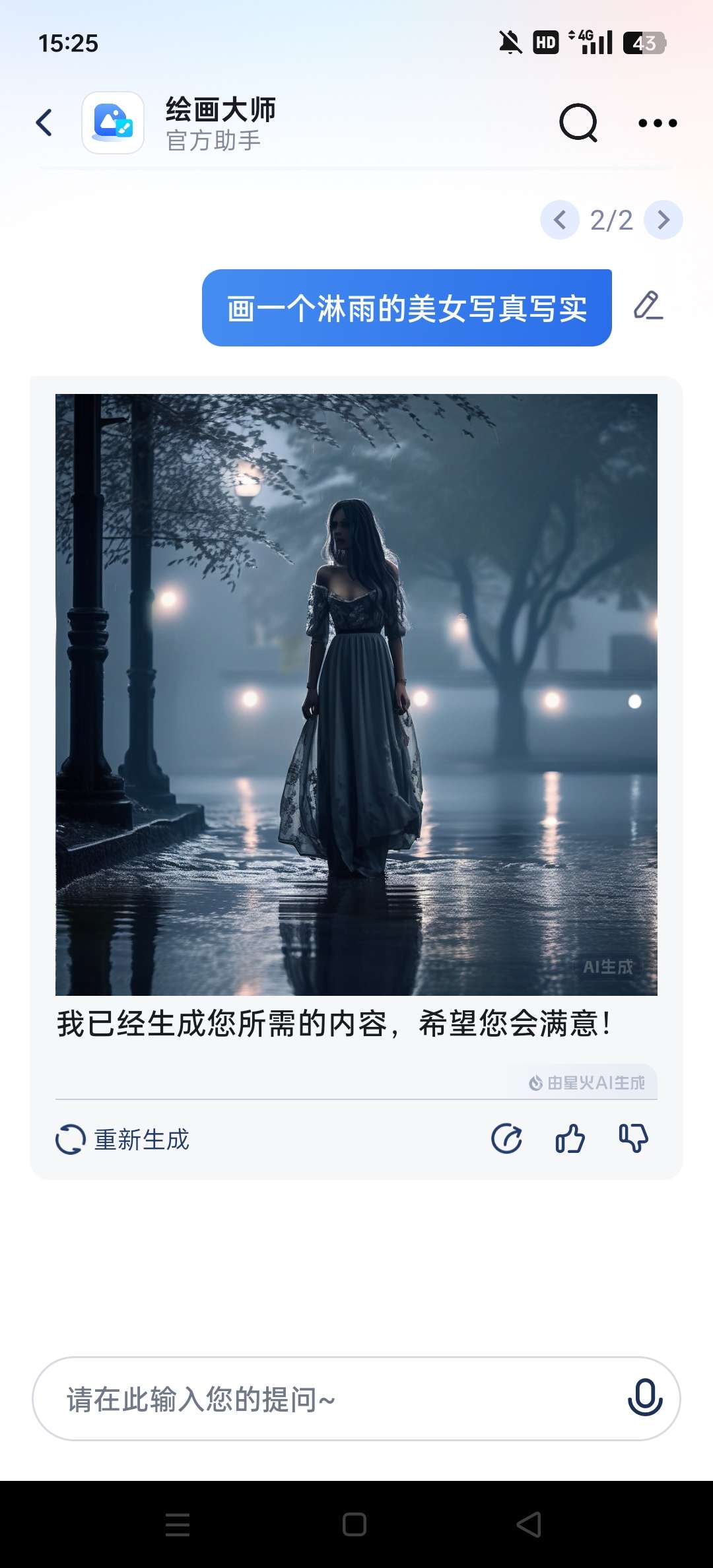Viewport: 713px width, 1568px height.
Task: Open the three-dot overflow menu
Action: tap(658, 123)
